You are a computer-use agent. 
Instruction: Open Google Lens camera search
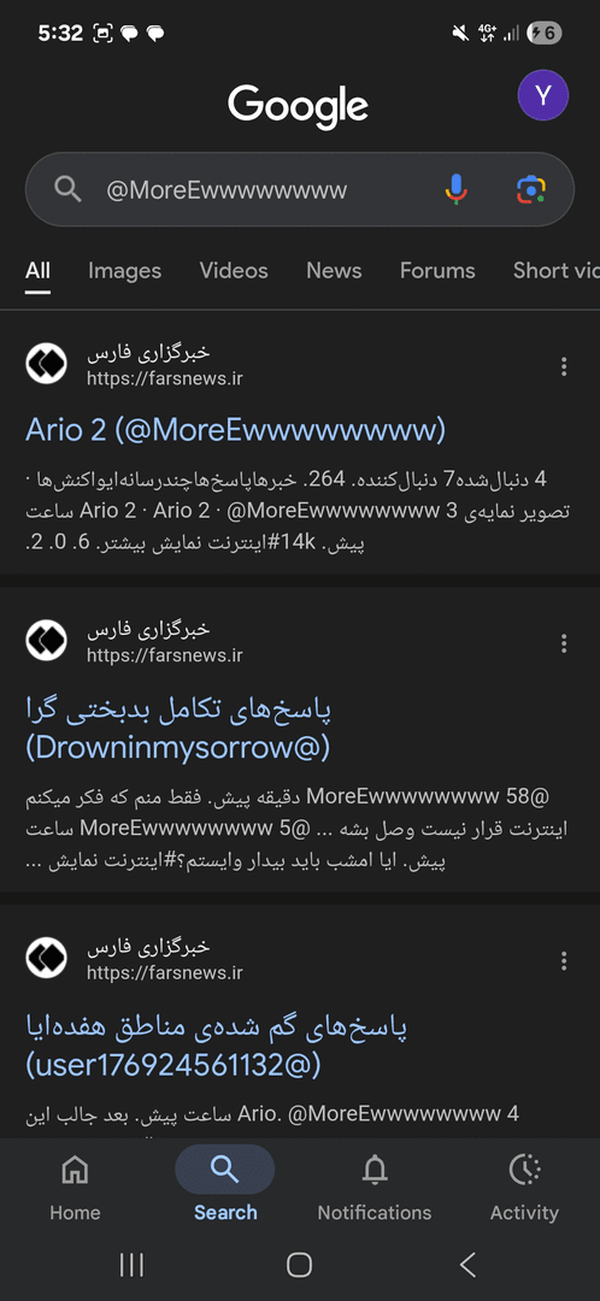pos(531,189)
